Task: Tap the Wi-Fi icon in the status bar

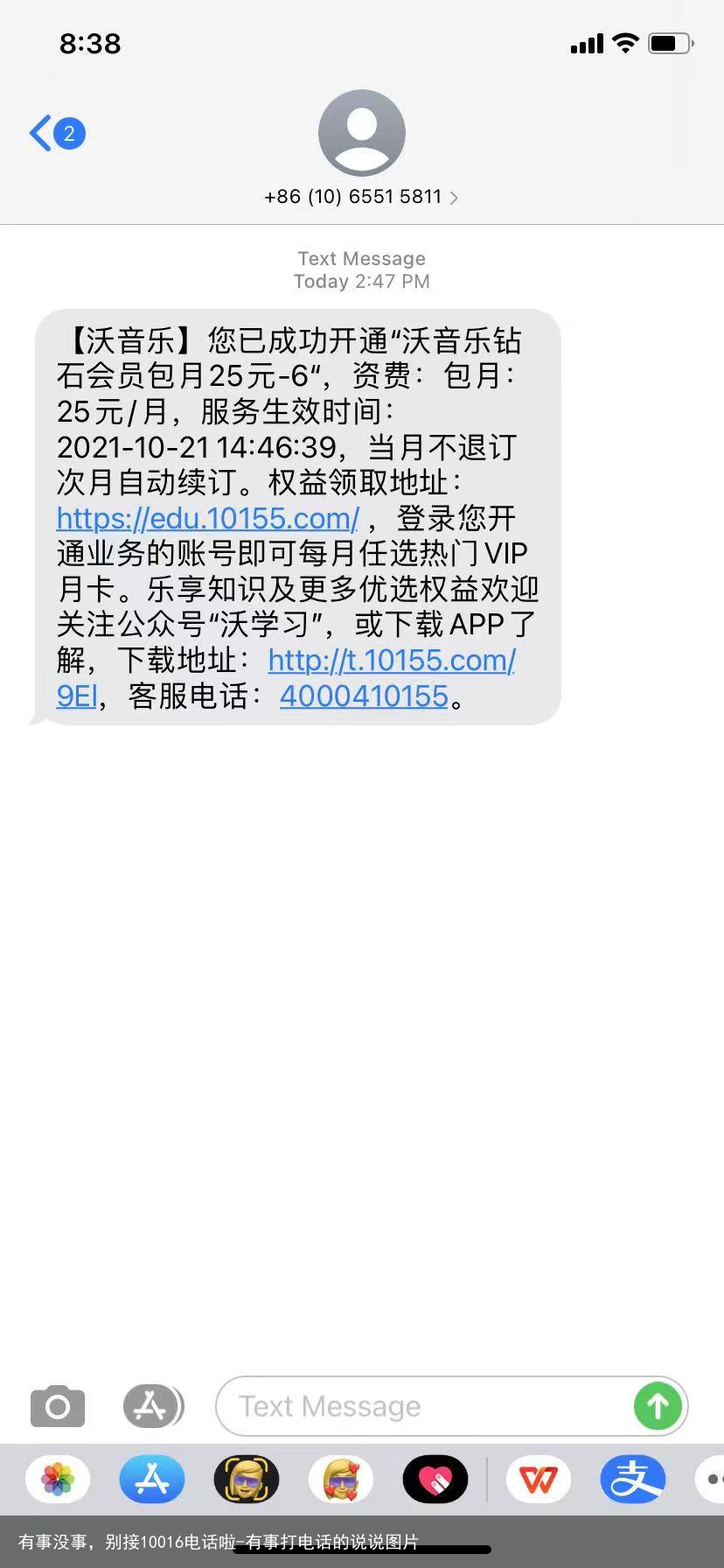Action: point(625,43)
